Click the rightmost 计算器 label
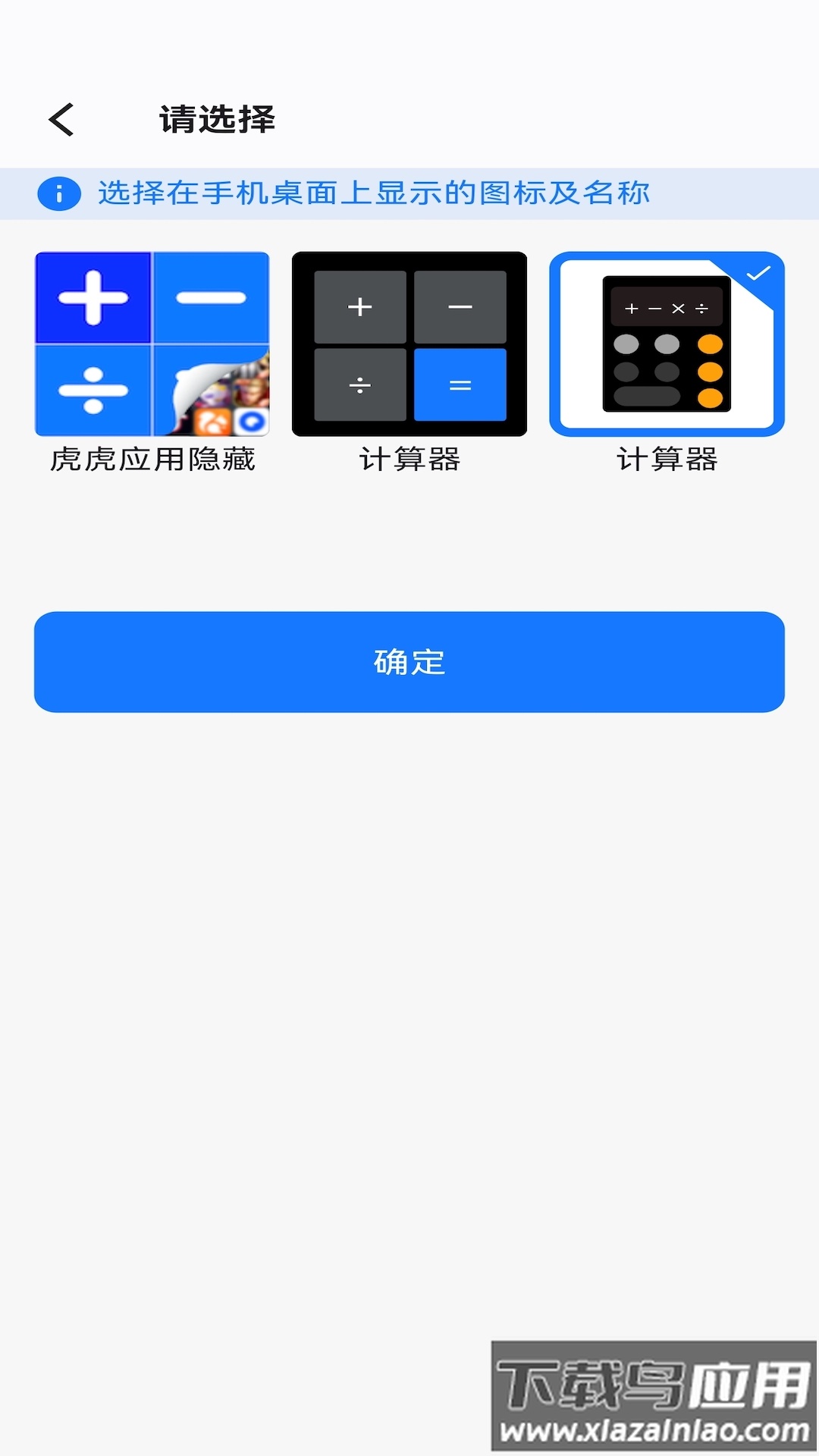 click(x=667, y=459)
